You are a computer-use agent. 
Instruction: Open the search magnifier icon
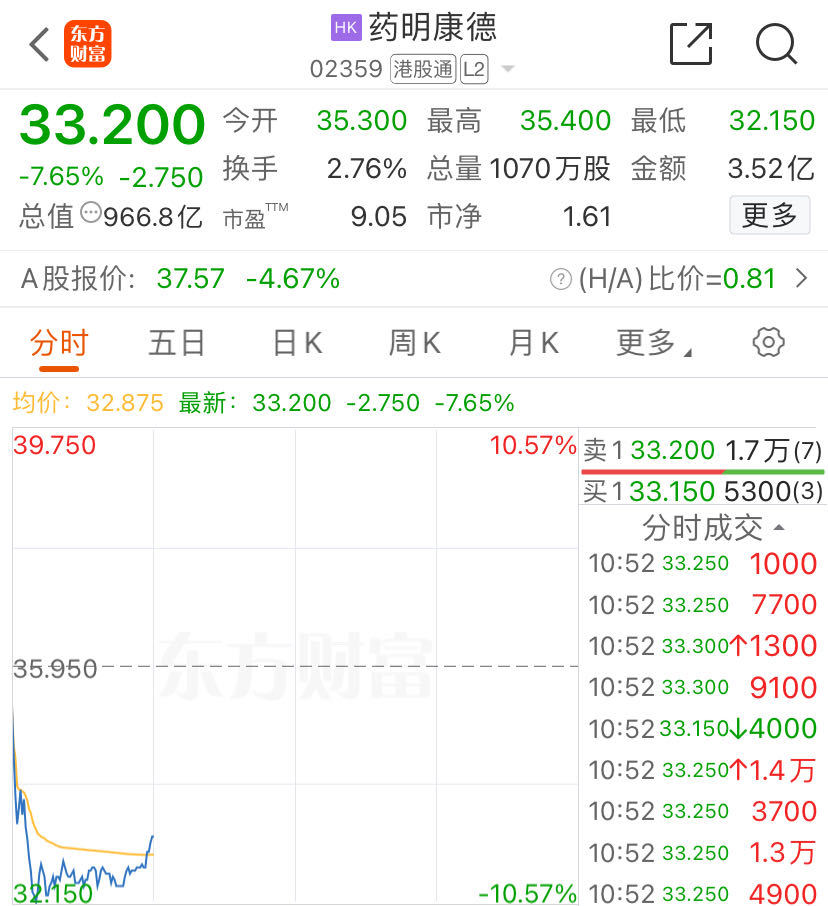(775, 44)
